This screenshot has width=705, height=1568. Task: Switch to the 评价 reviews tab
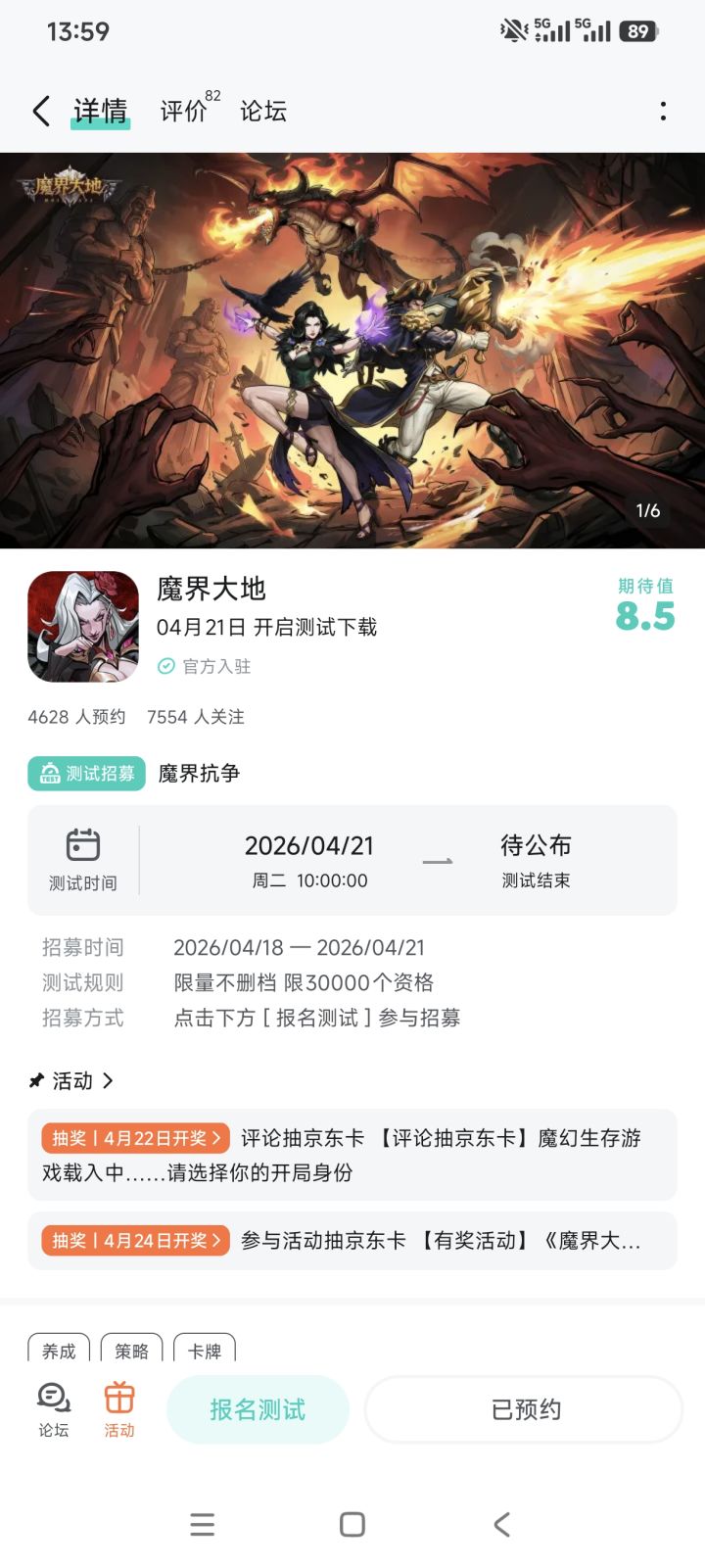181,111
